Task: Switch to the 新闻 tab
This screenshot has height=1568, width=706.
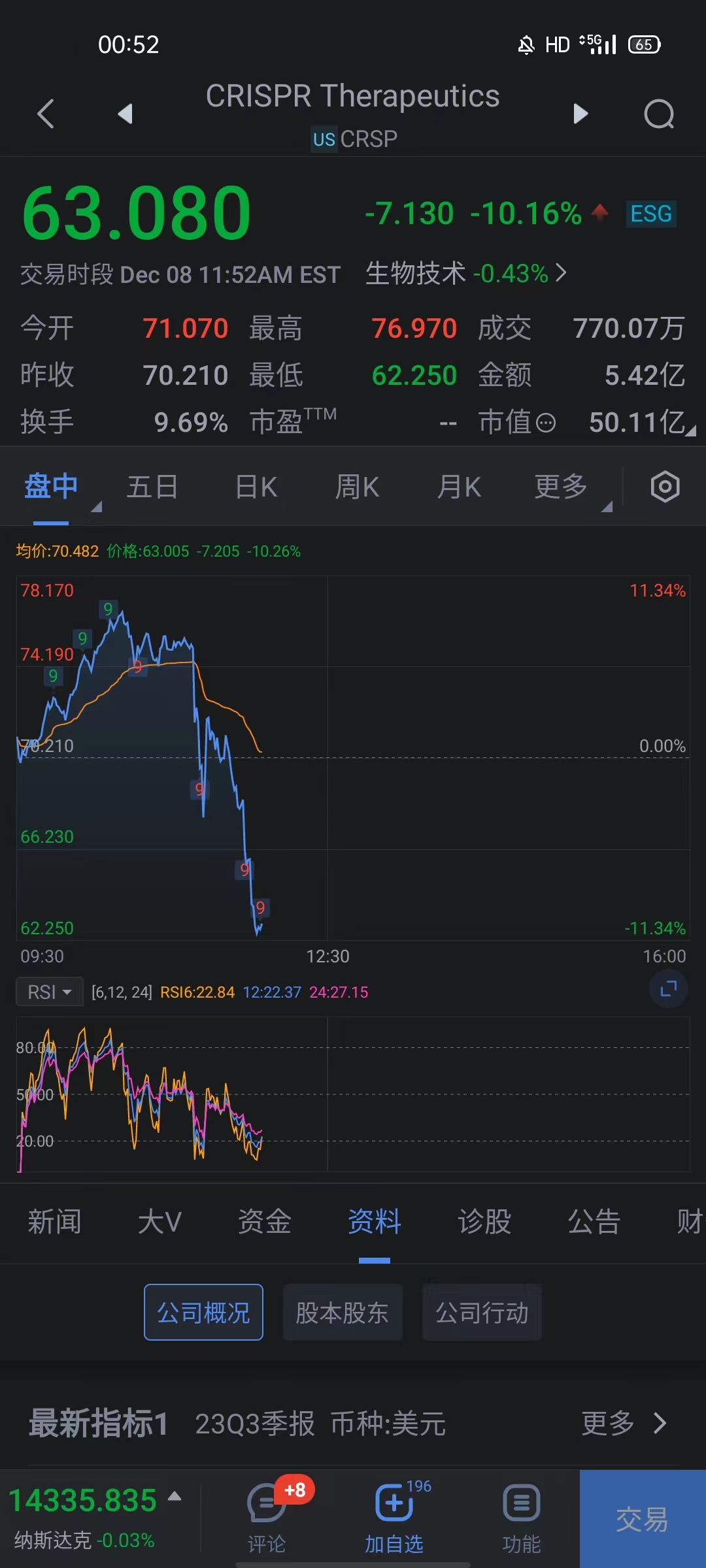Action: tap(55, 1221)
